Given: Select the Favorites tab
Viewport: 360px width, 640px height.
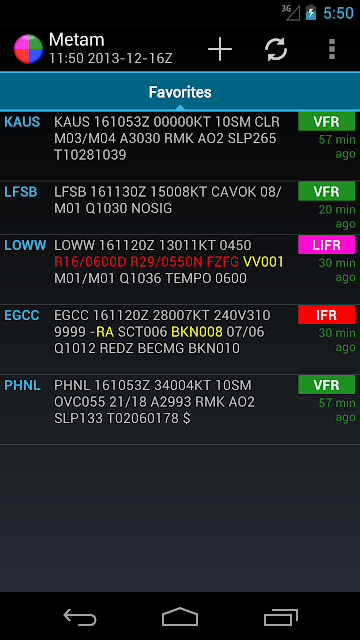Looking at the screenshot, I should pos(180,92).
